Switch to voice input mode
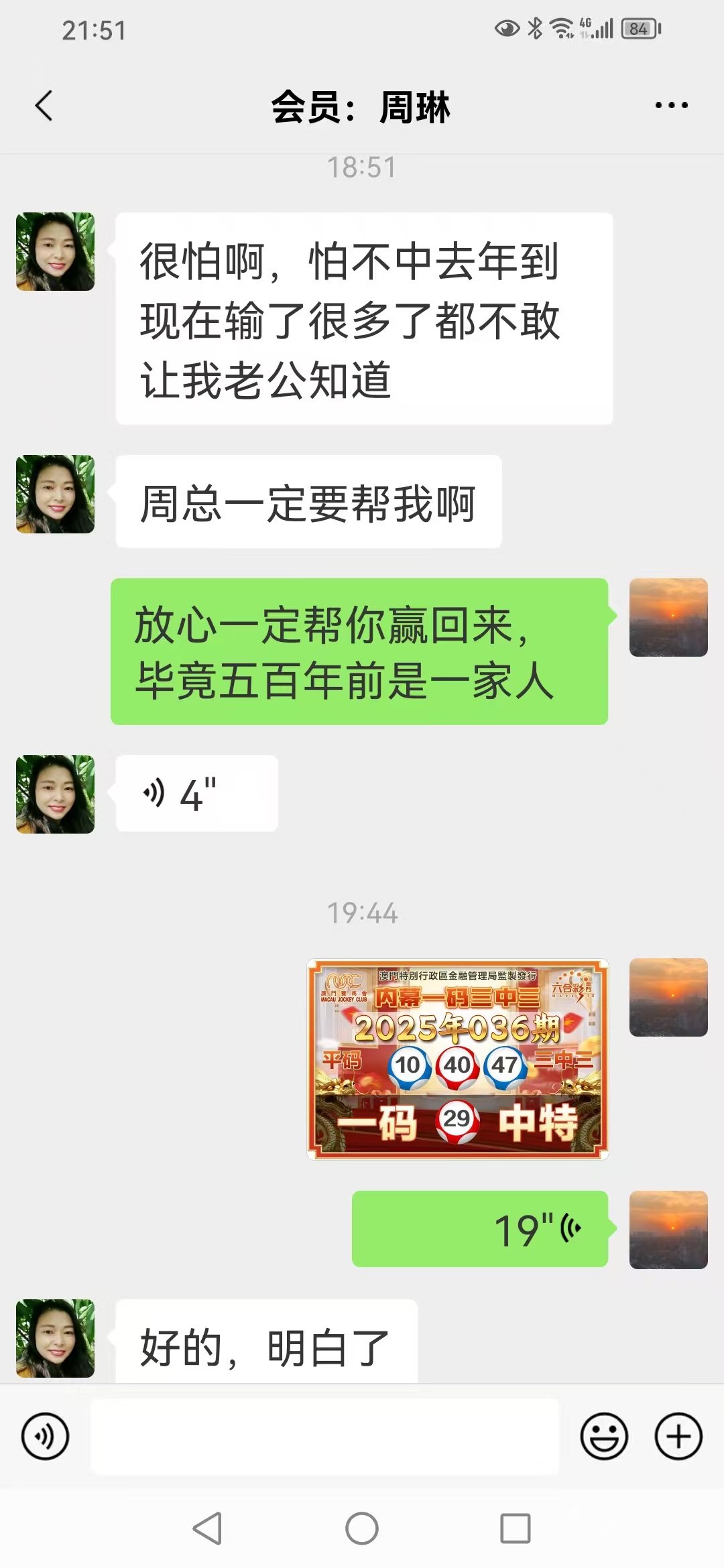 (45, 1436)
